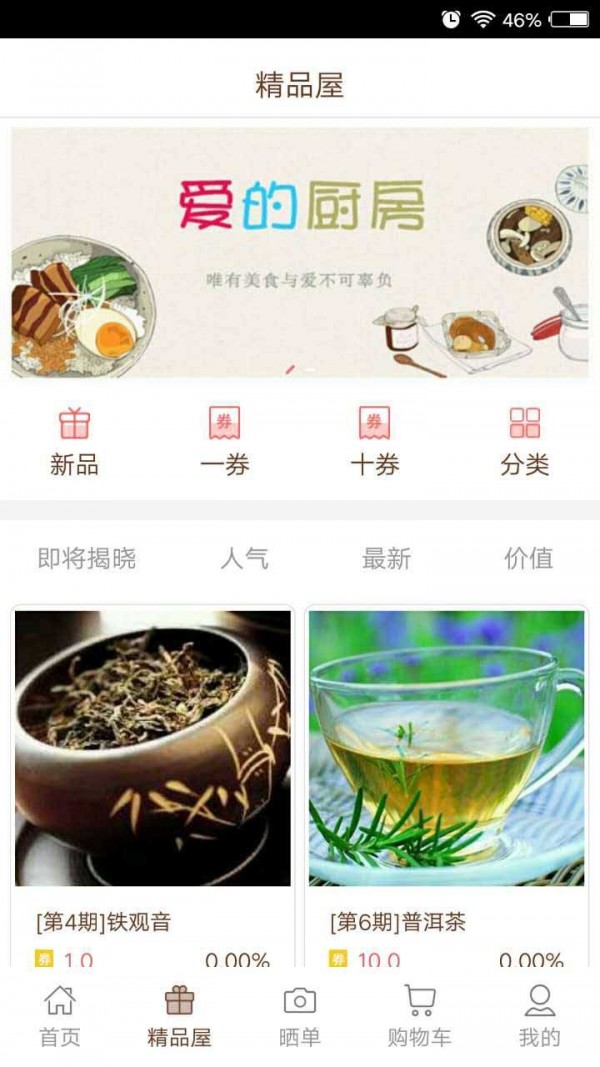Sort items by 价值

(528, 558)
